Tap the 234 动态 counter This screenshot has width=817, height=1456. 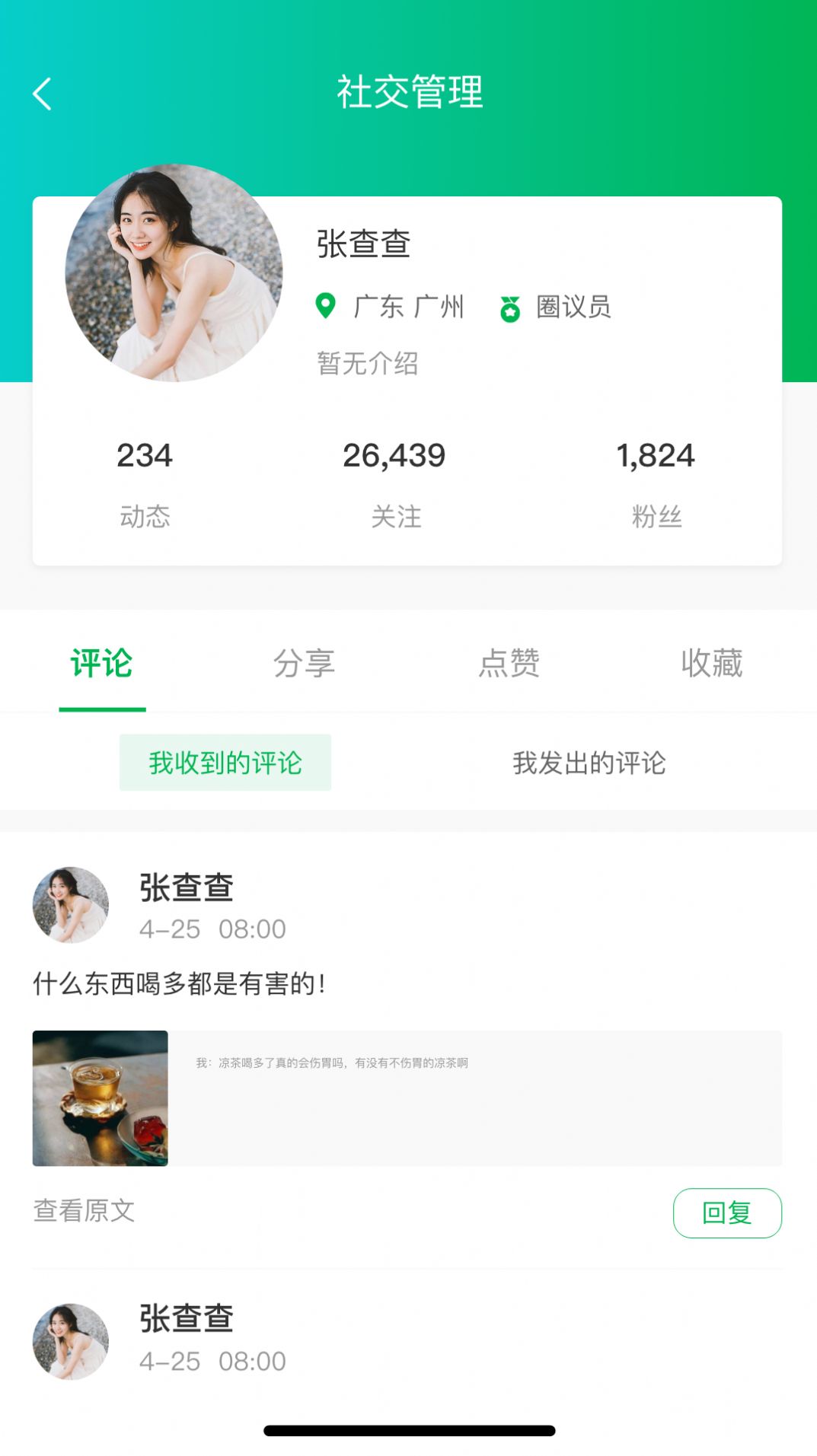point(146,483)
